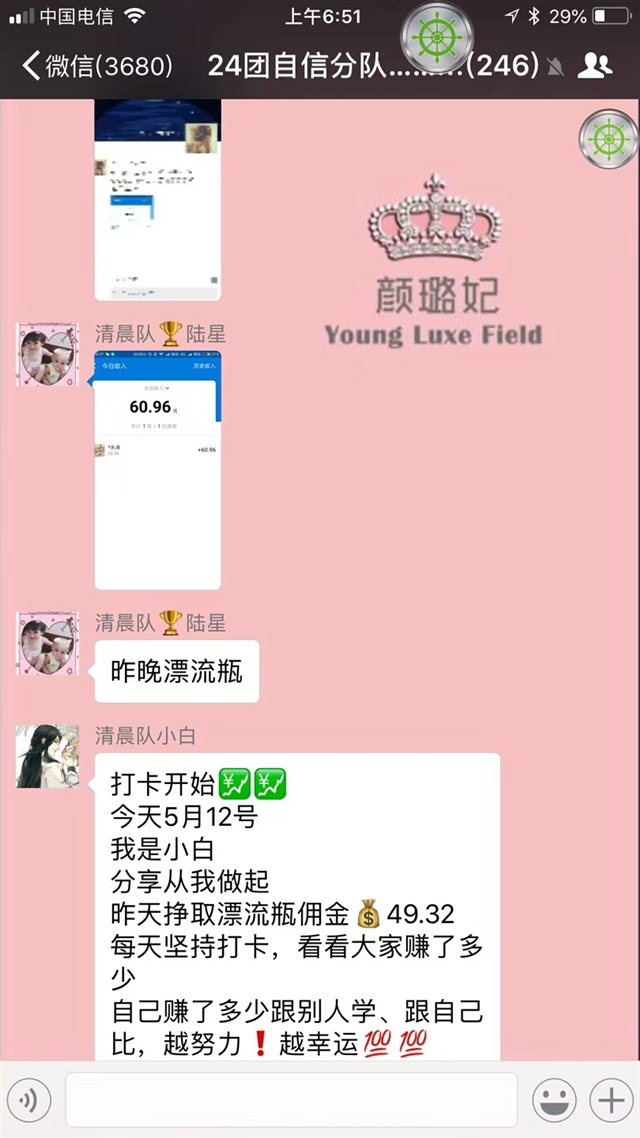The image size is (640, 1138).
Task: Open the group members info icon
Action: pos(594,66)
